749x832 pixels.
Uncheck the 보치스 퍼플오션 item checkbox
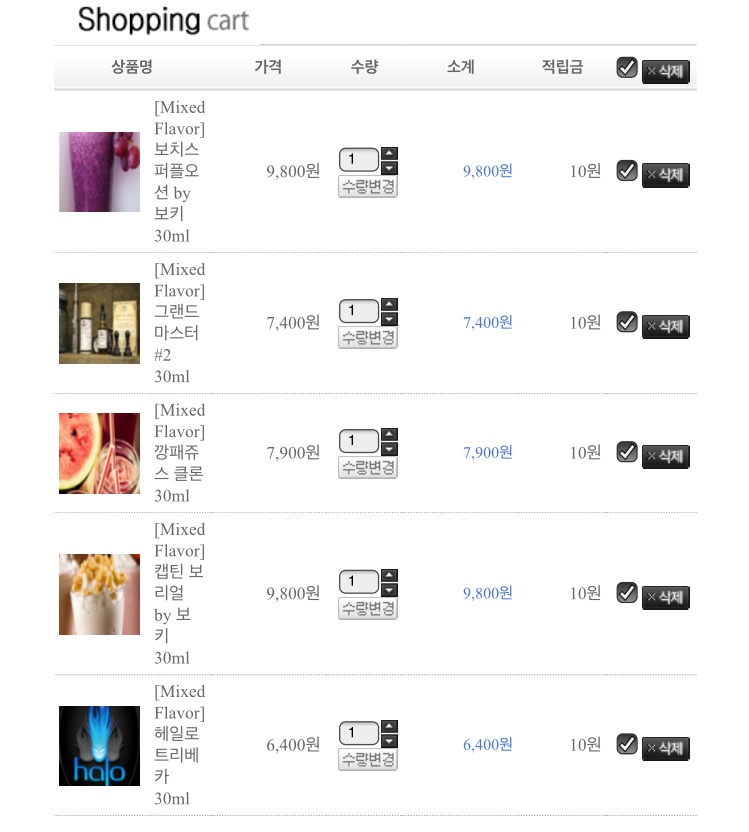tap(627, 171)
